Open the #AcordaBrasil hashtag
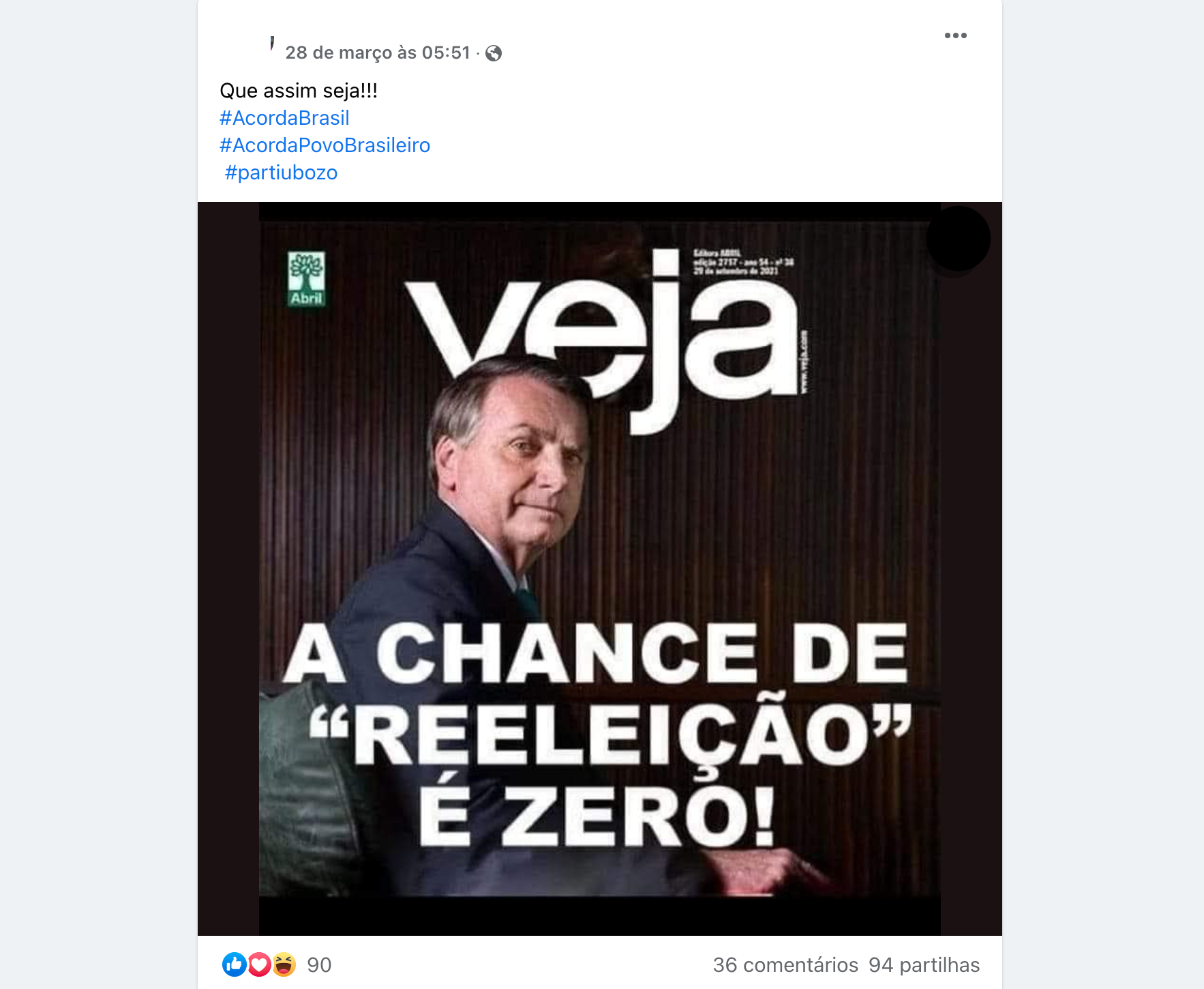This screenshot has height=989, width=1204. pos(284,118)
